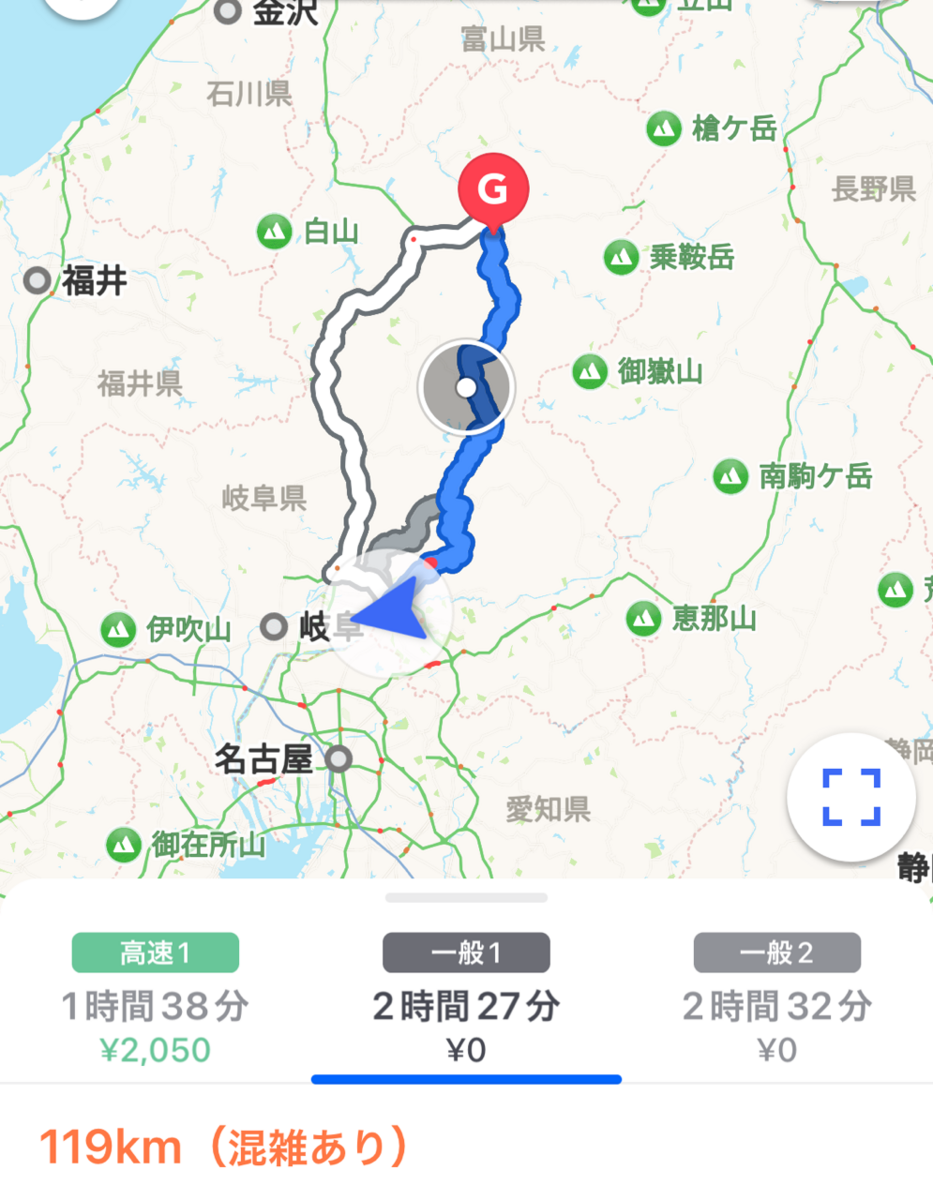Tap the current location arrow marker
Screen dimensions: 933x1200
coord(391,612)
